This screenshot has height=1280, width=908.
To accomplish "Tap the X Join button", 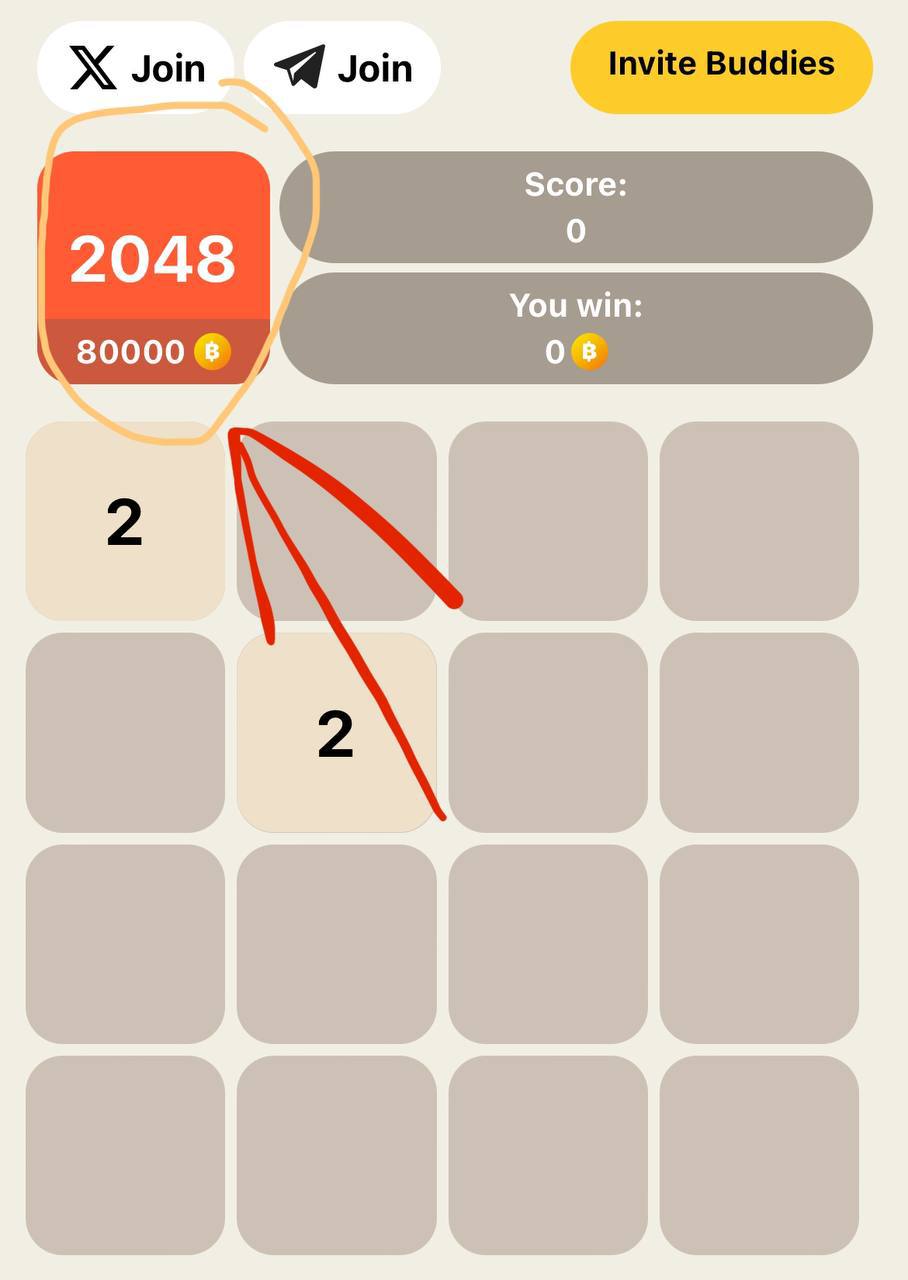I will pos(136,67).
